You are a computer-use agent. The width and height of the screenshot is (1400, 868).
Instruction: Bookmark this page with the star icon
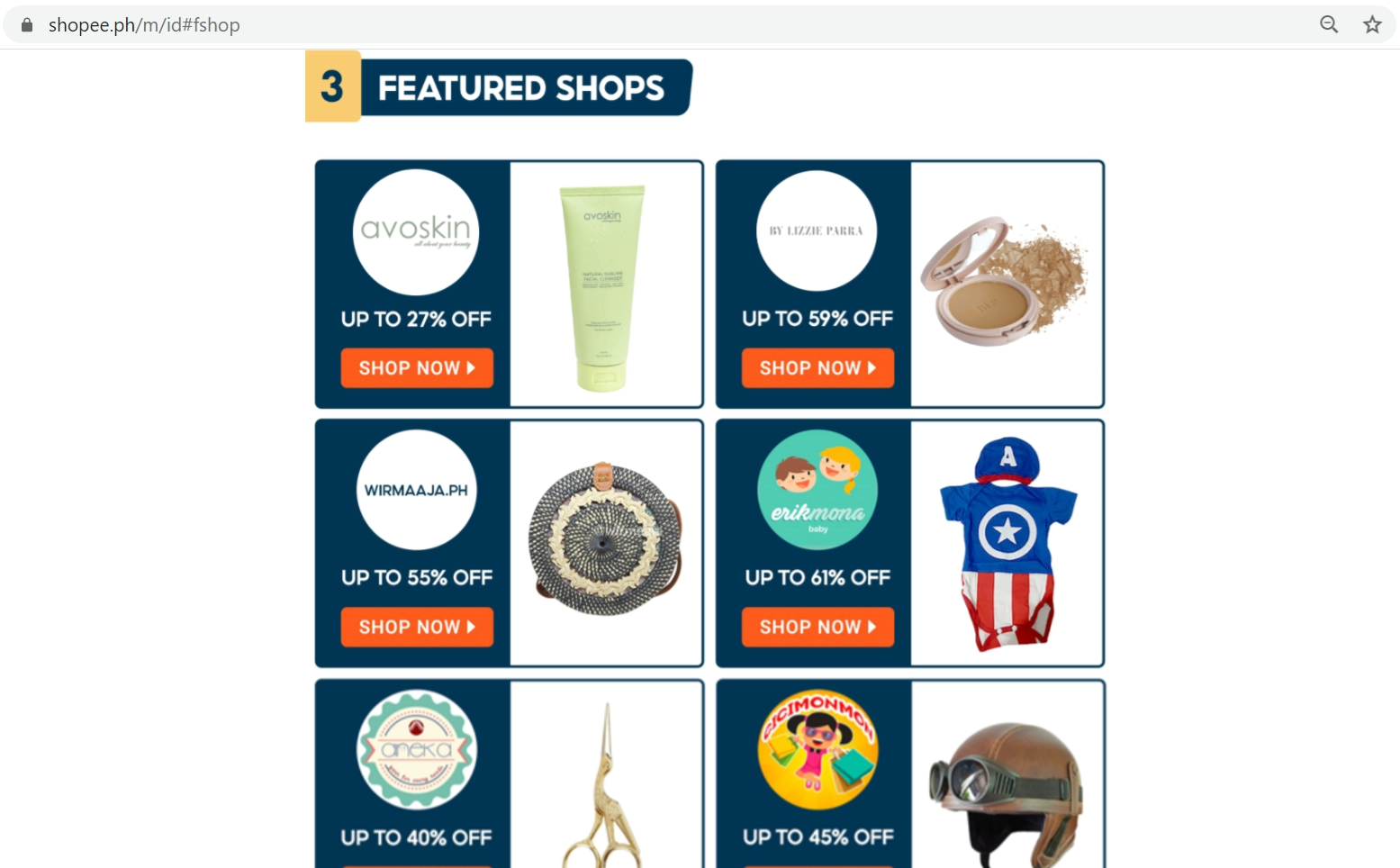(x=1372, y=24)
